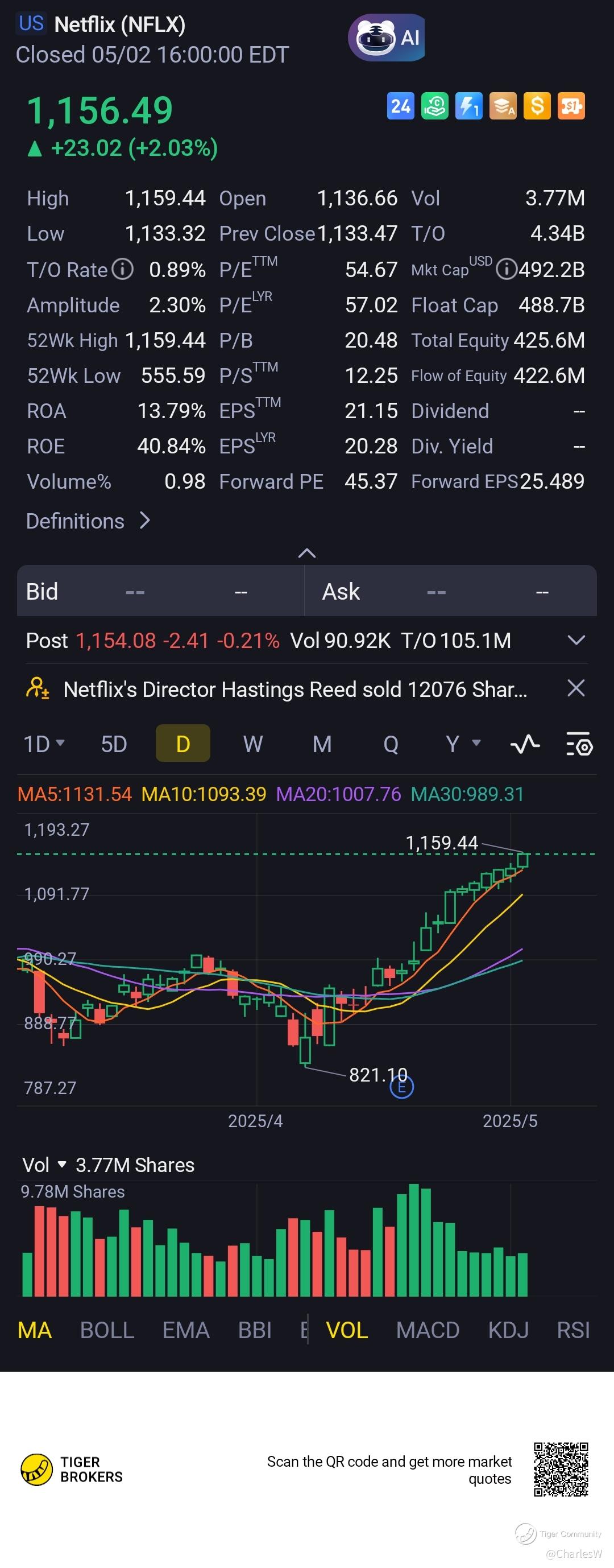Read the Hastings Reed share sale notice

pyautogui.click(x=295, y=689)
